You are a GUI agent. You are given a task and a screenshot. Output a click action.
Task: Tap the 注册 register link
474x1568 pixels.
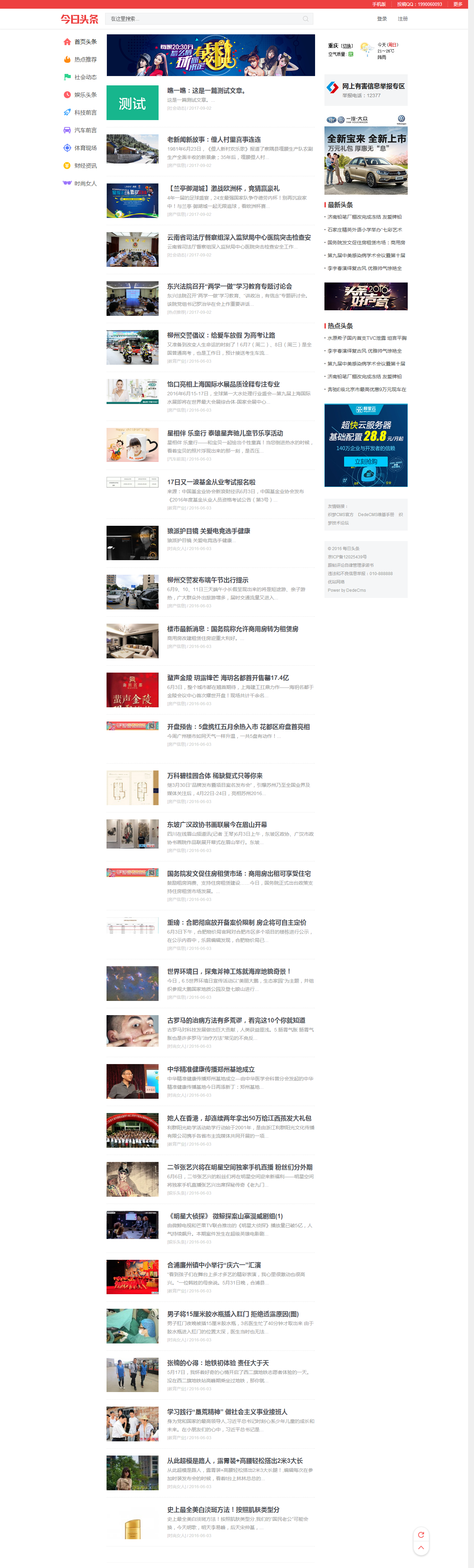(x=403, y=19)
